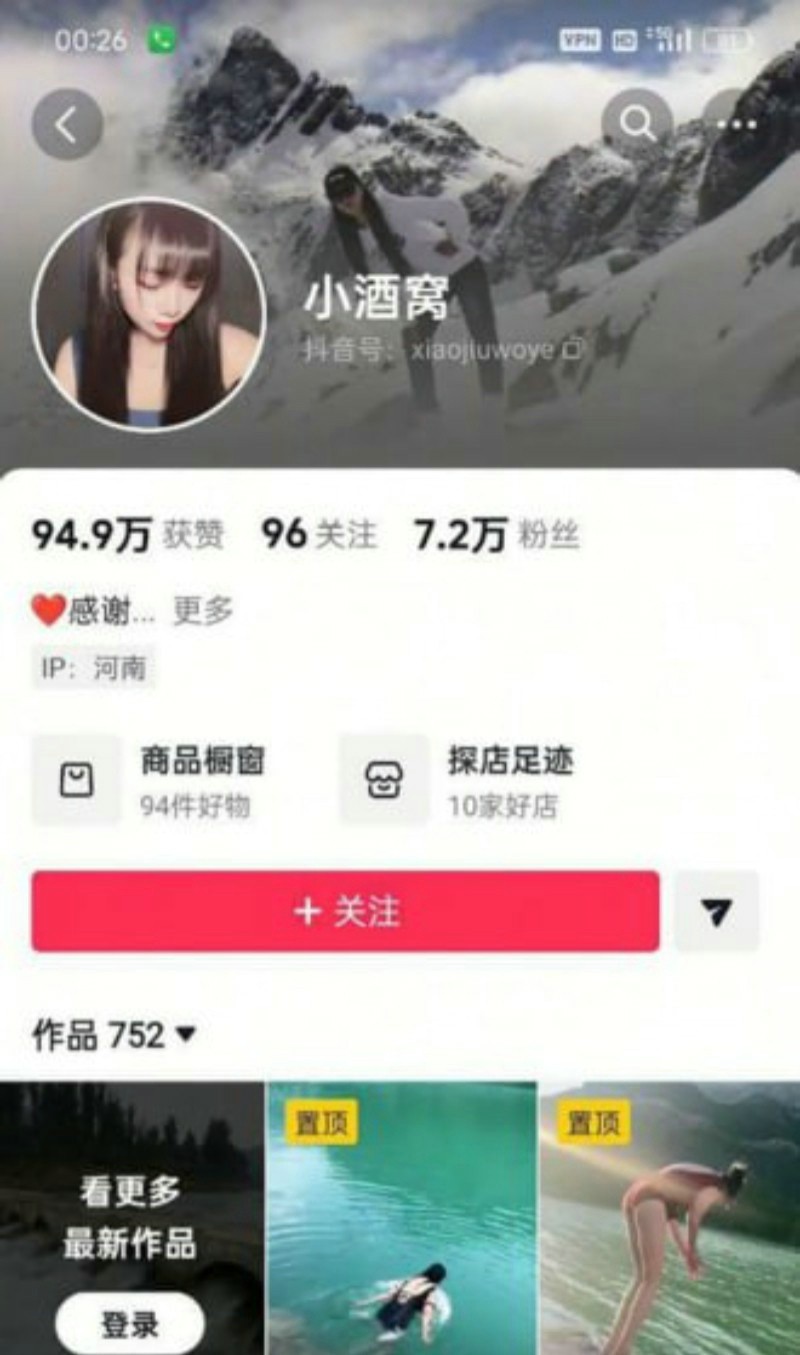Follow this user with + 关注

(345, 911)
